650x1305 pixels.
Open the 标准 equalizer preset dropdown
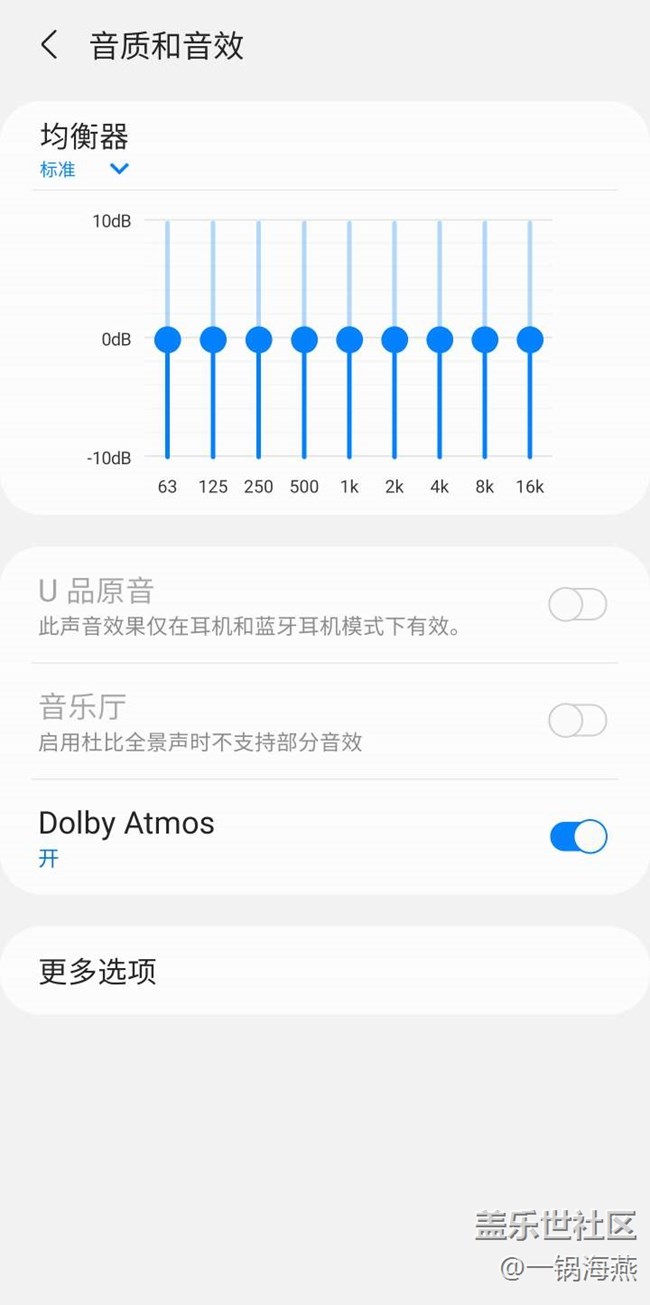point(85,169)
